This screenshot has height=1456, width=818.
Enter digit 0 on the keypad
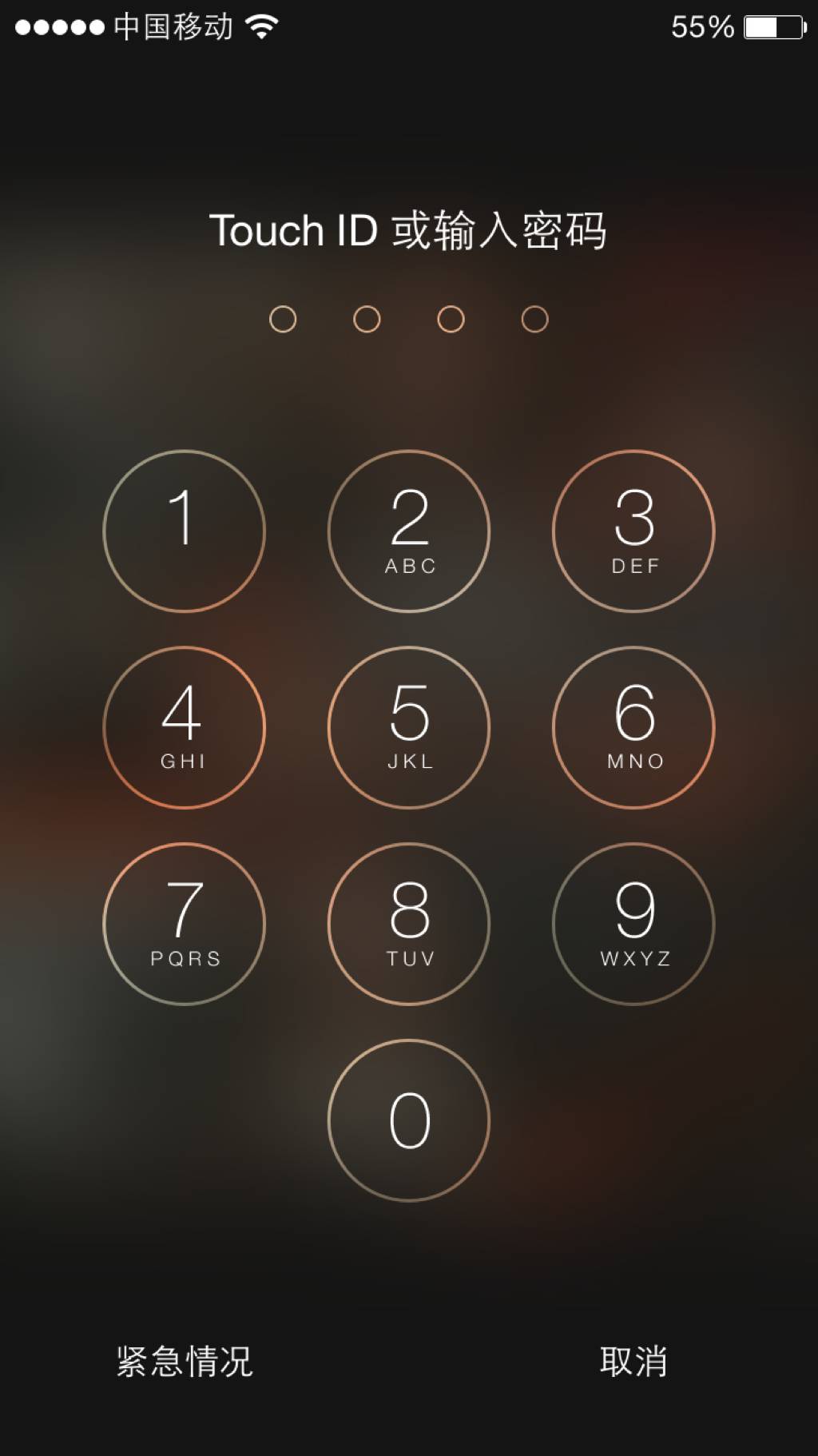point(409,1120)
